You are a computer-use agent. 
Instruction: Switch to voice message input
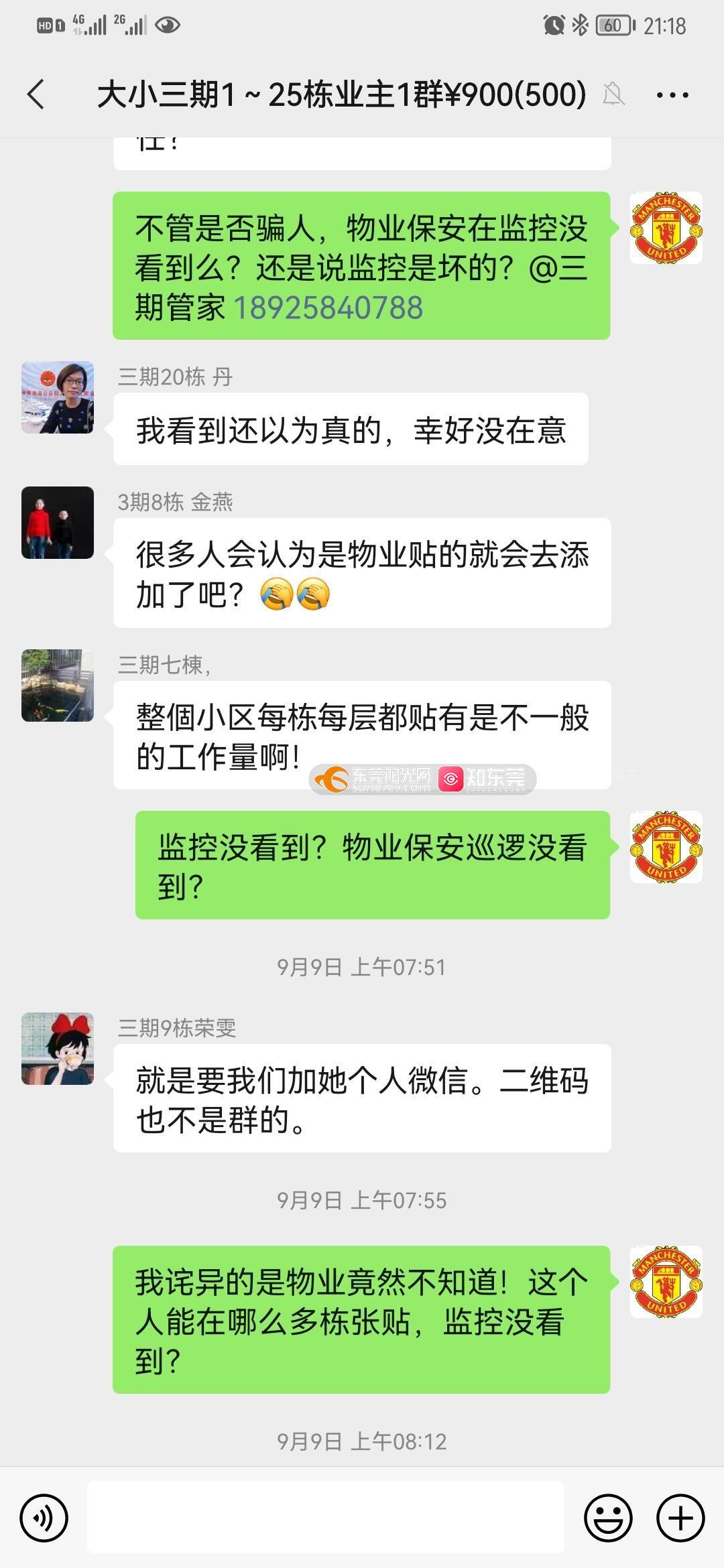coord(44,1518)
